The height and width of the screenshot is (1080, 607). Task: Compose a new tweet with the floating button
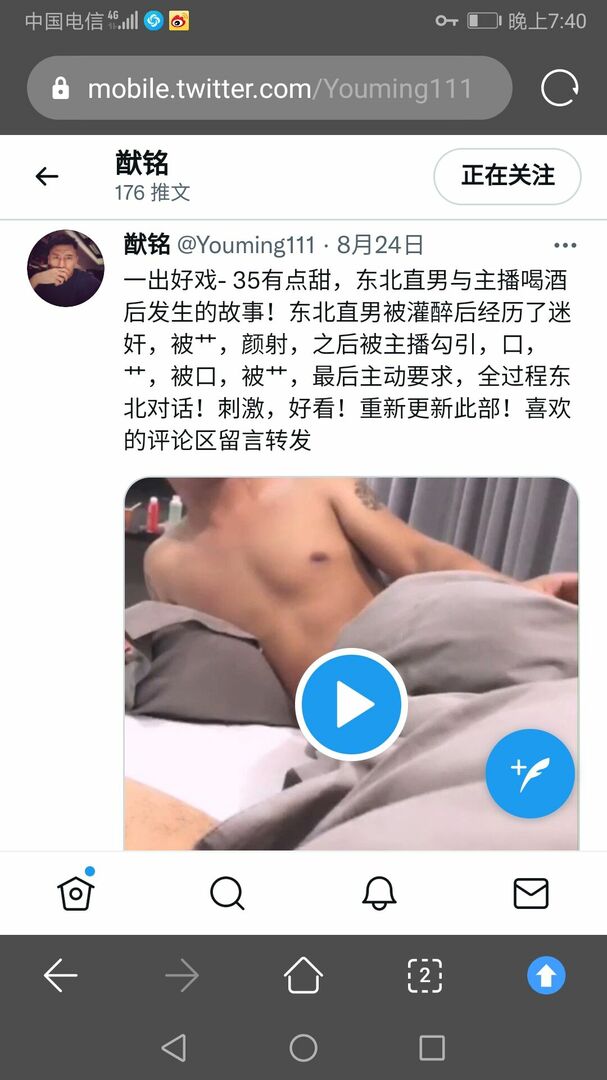530,773
